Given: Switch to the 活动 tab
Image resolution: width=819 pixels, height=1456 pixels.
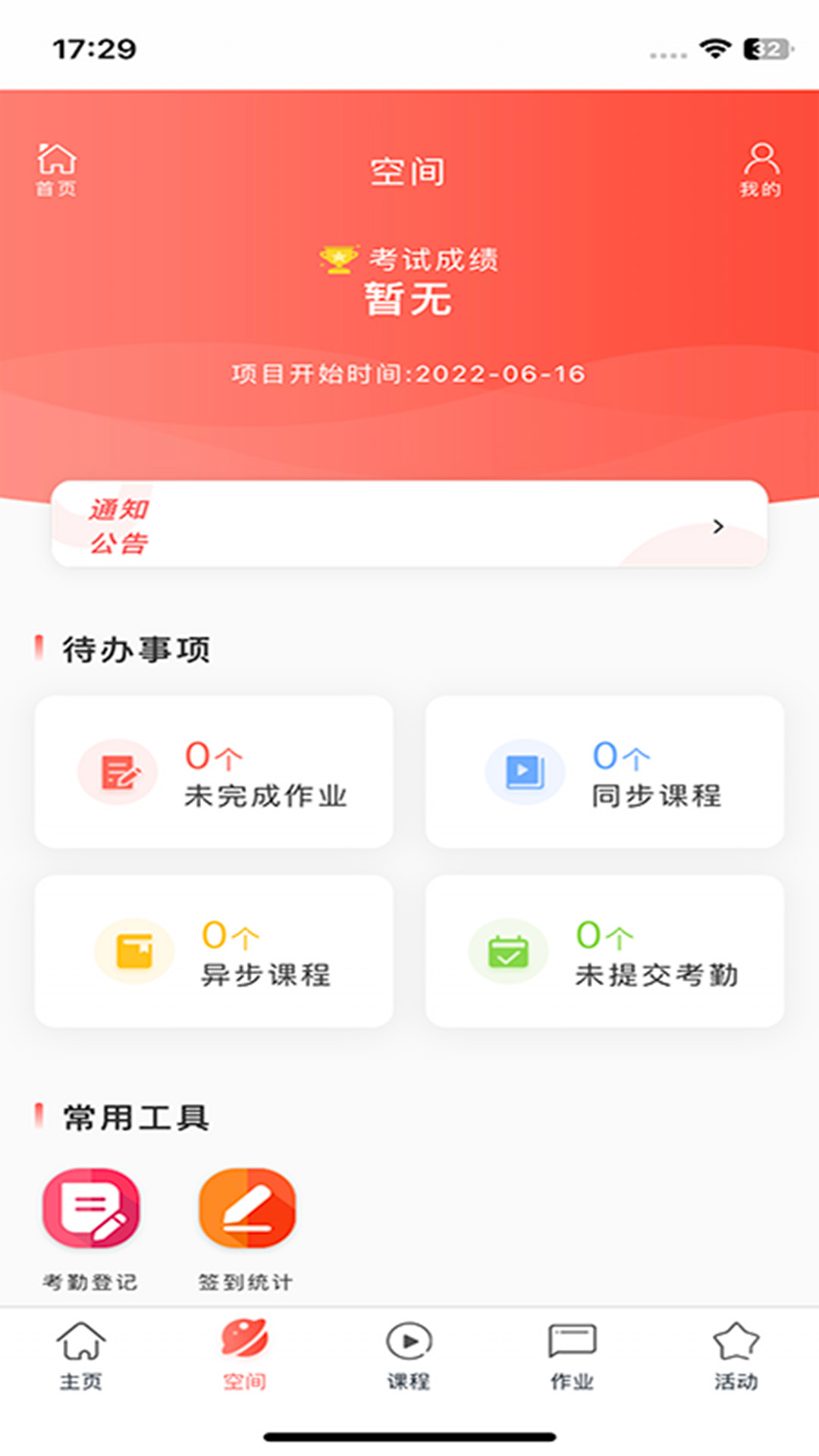Looking at the screenshot, I should click(x=736, y=1357).
